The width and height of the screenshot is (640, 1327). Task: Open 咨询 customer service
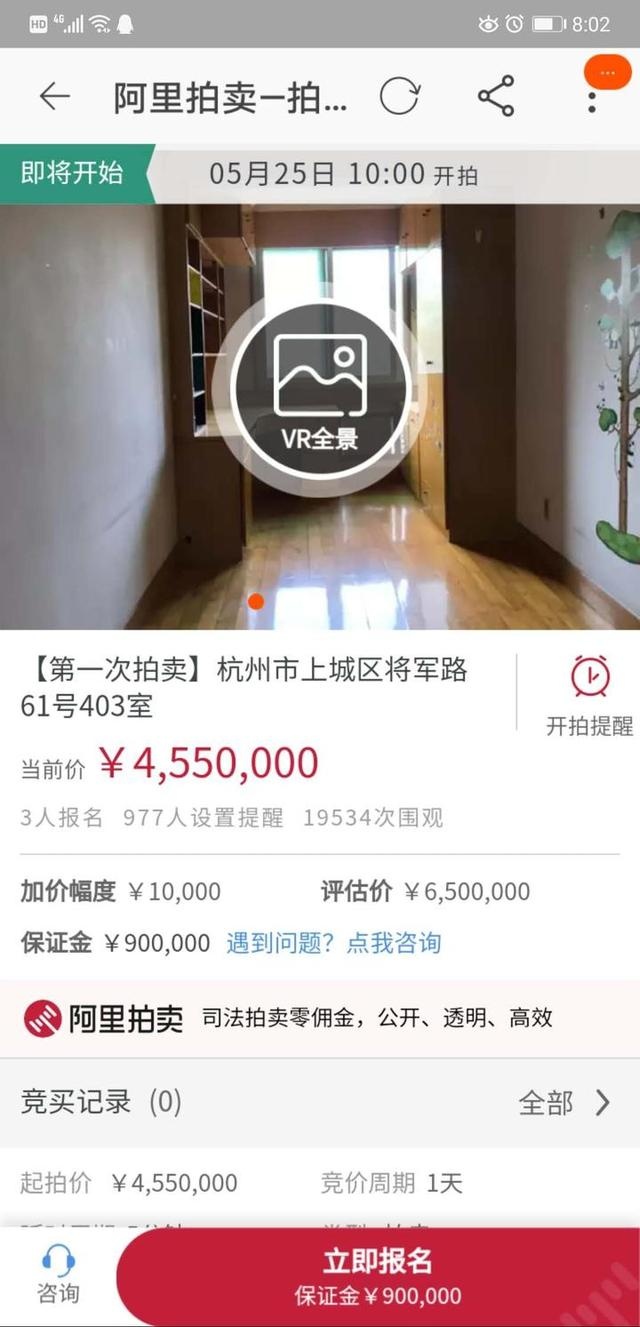tap(58, 1274)
